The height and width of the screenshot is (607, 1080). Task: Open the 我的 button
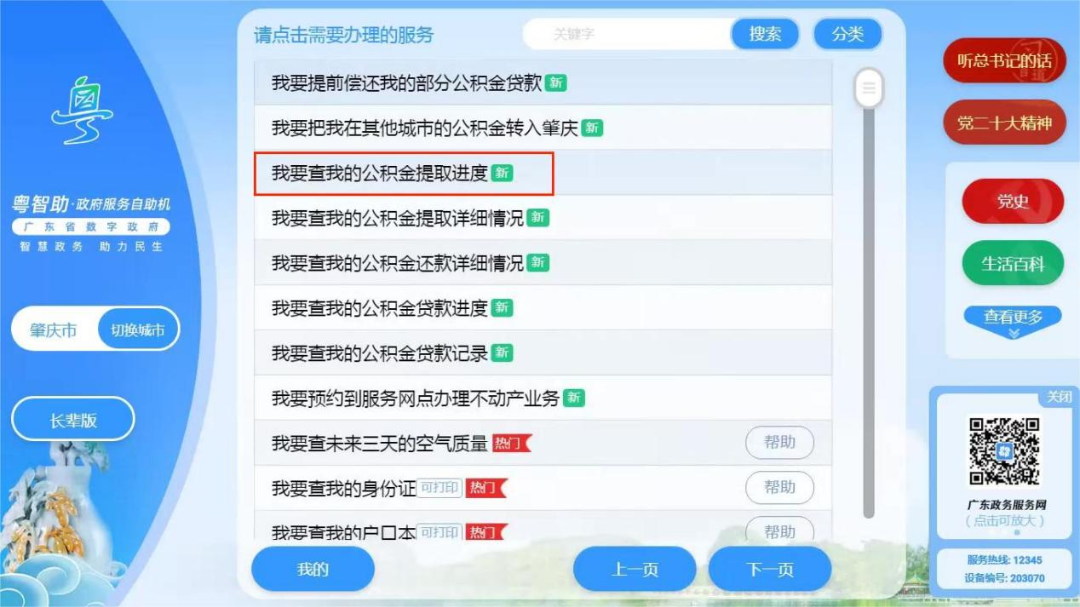[312, 569]
